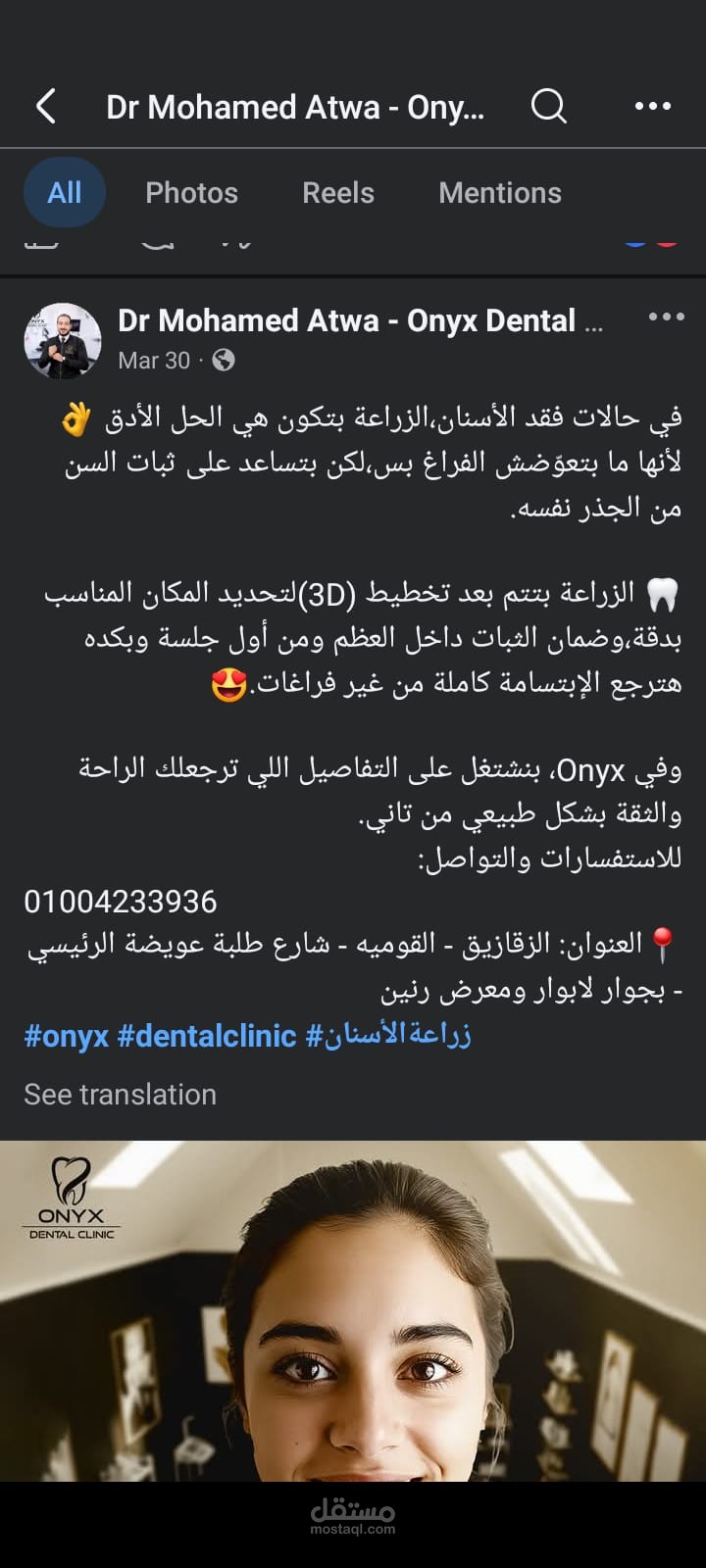Viewport: 706px width, 1568px height.
Task: Tap the phone number 01004233936
Action: pyautogui.click(x=121, y=902)
